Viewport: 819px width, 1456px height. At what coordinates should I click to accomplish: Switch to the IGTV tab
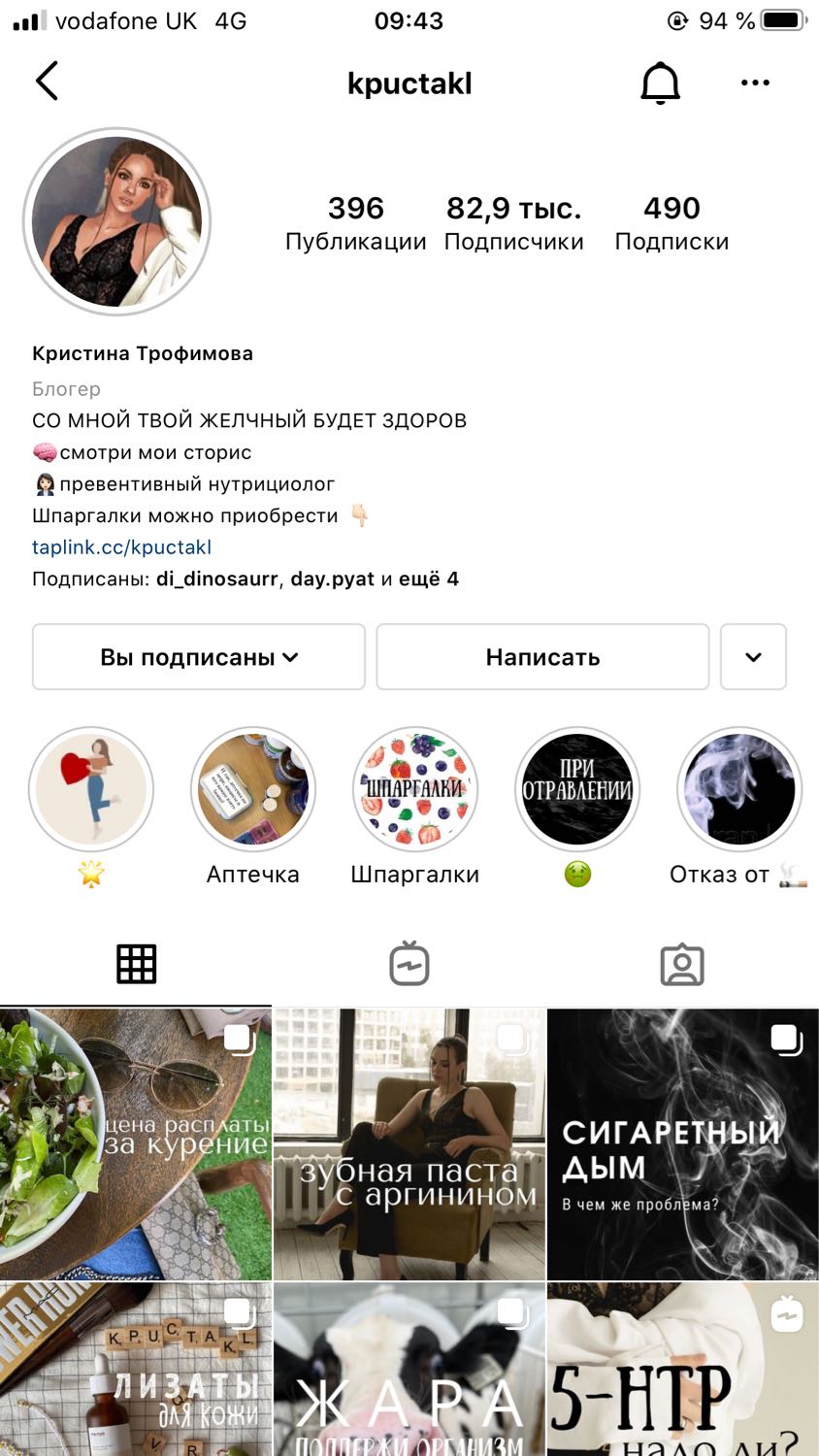pos(409,964)
